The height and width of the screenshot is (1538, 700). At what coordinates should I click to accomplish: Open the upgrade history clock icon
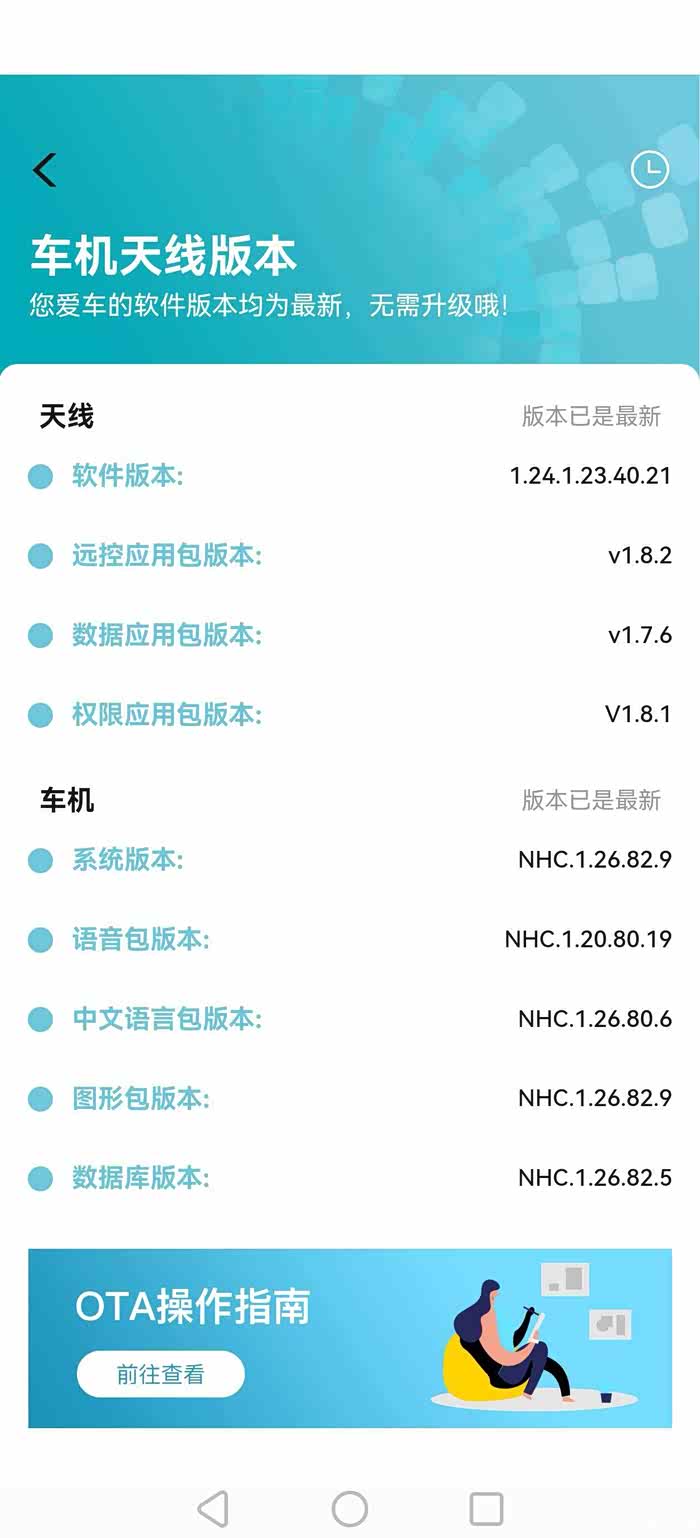650,170
